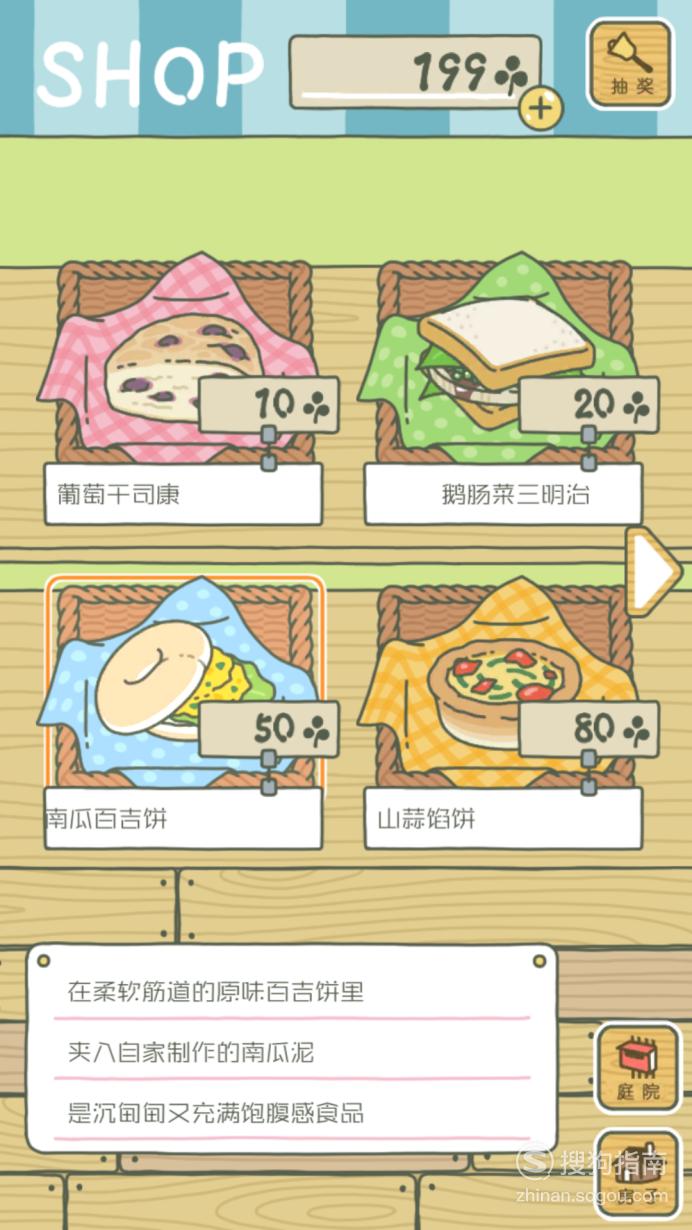Viewport: 692px width, 1230px height.
Task: Open the 抽奖 lottery button
Action: tap(630, 63)
